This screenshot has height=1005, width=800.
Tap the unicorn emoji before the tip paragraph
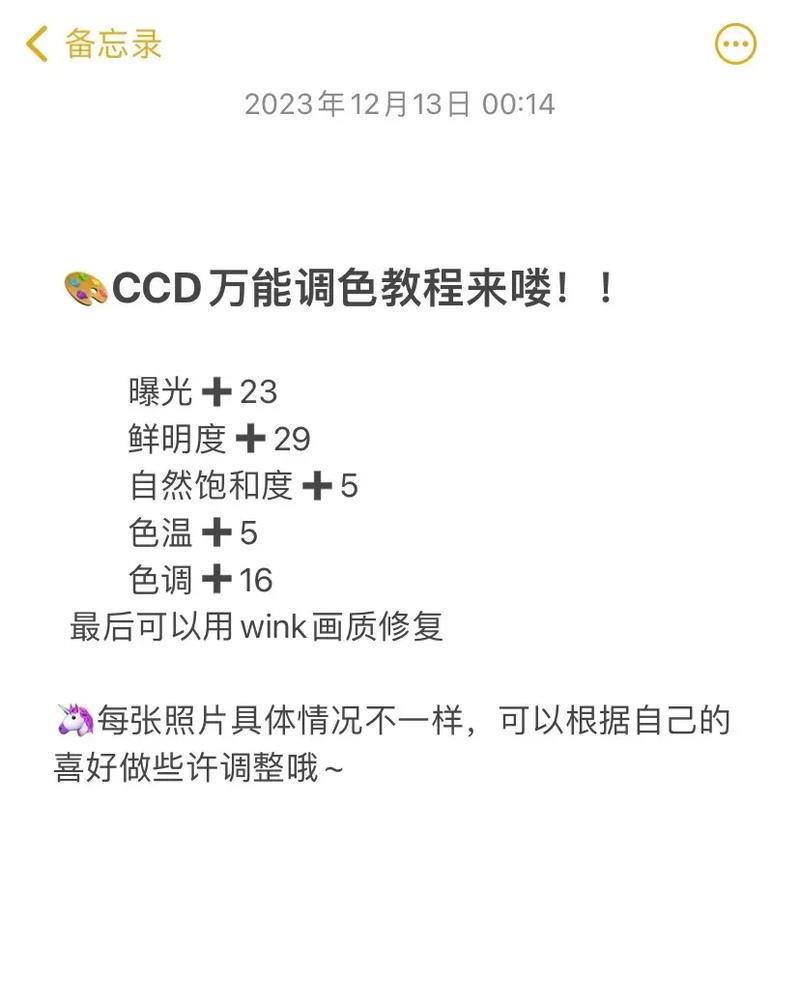pos(72,716)
